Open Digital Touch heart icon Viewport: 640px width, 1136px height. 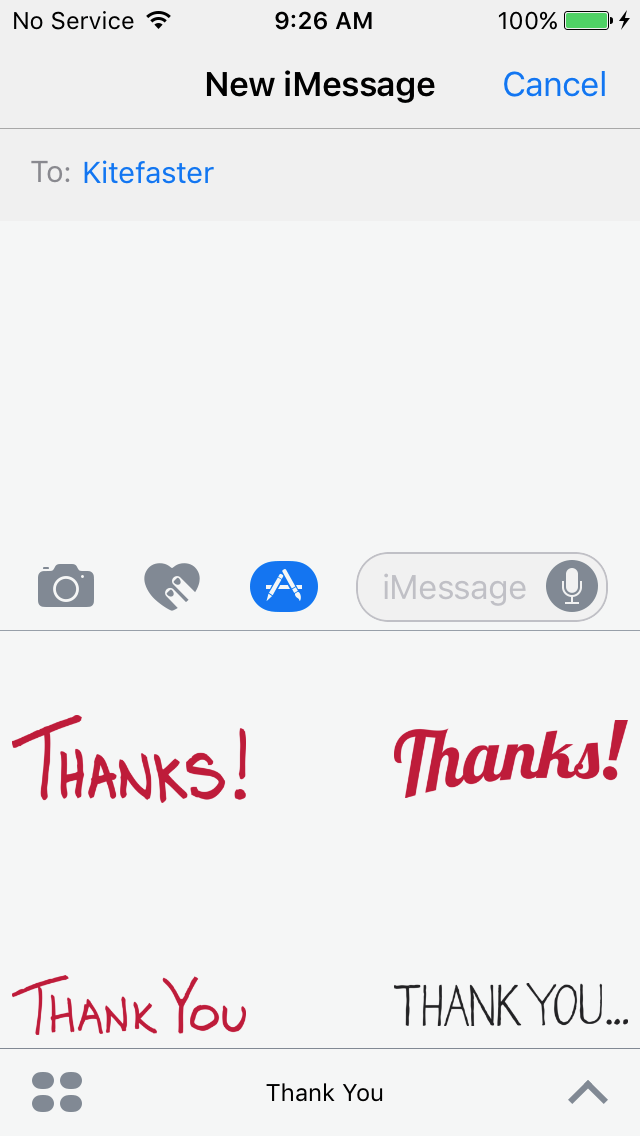pos(172,586)
